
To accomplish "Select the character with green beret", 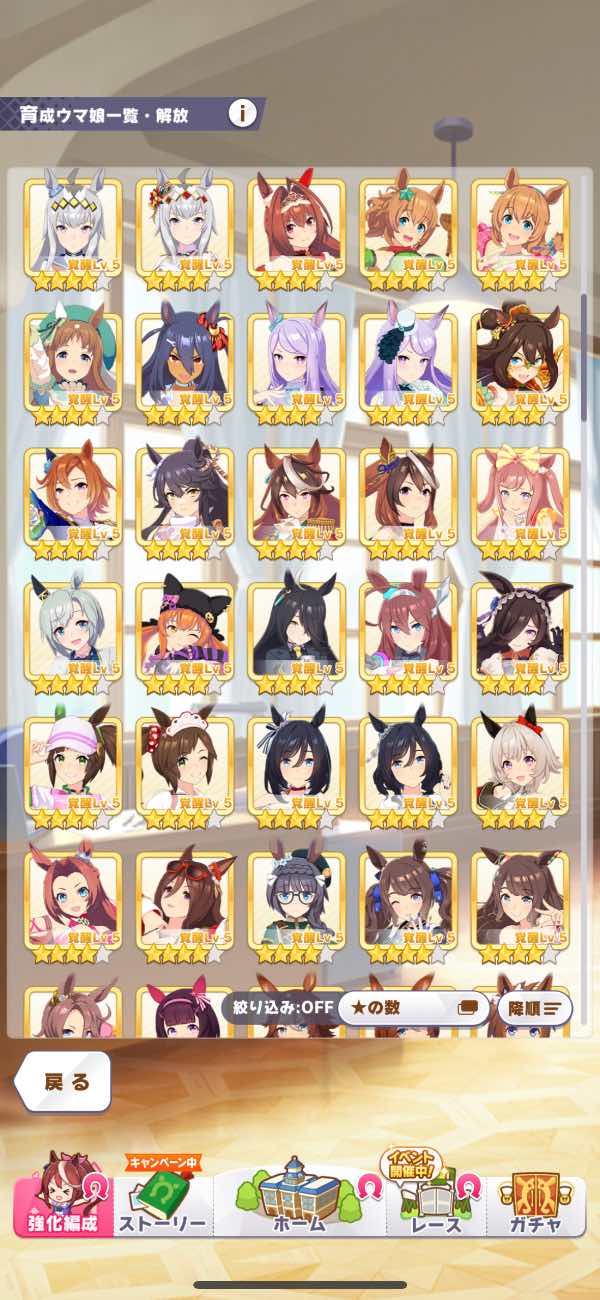I will [x=72, y=360].
